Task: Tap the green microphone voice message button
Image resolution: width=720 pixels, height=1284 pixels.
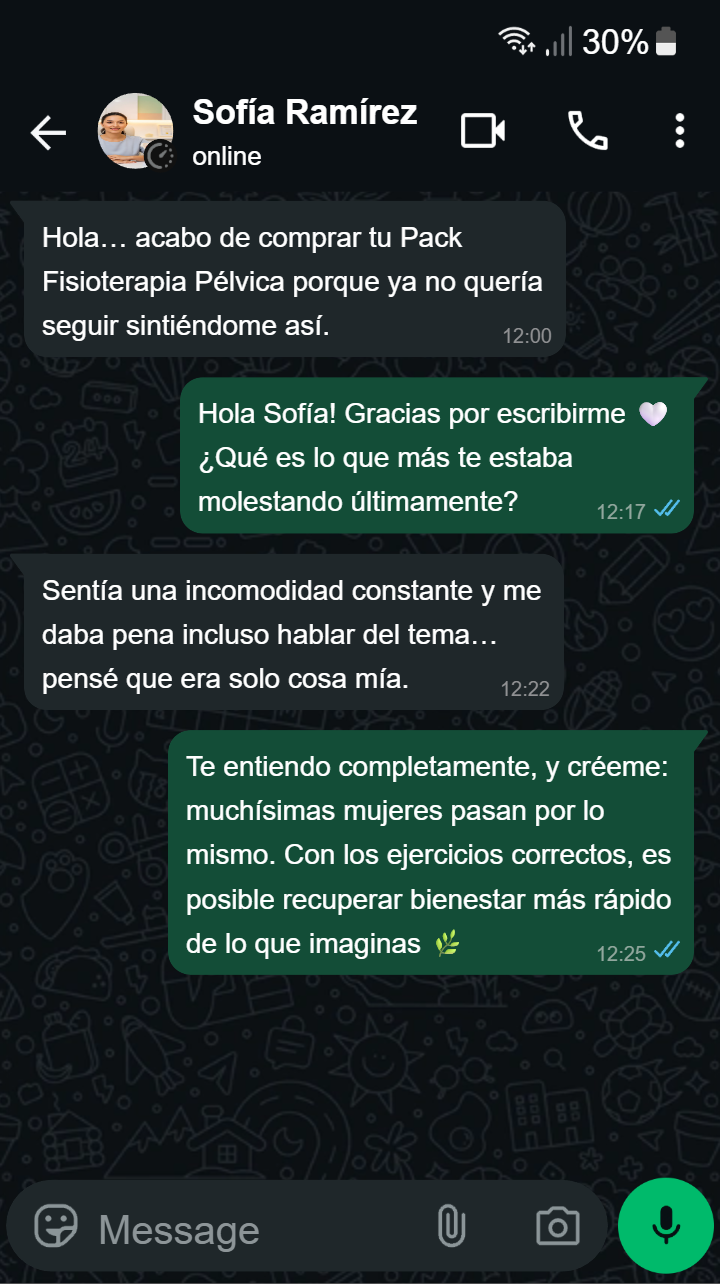Action: tap(664, 1224)
